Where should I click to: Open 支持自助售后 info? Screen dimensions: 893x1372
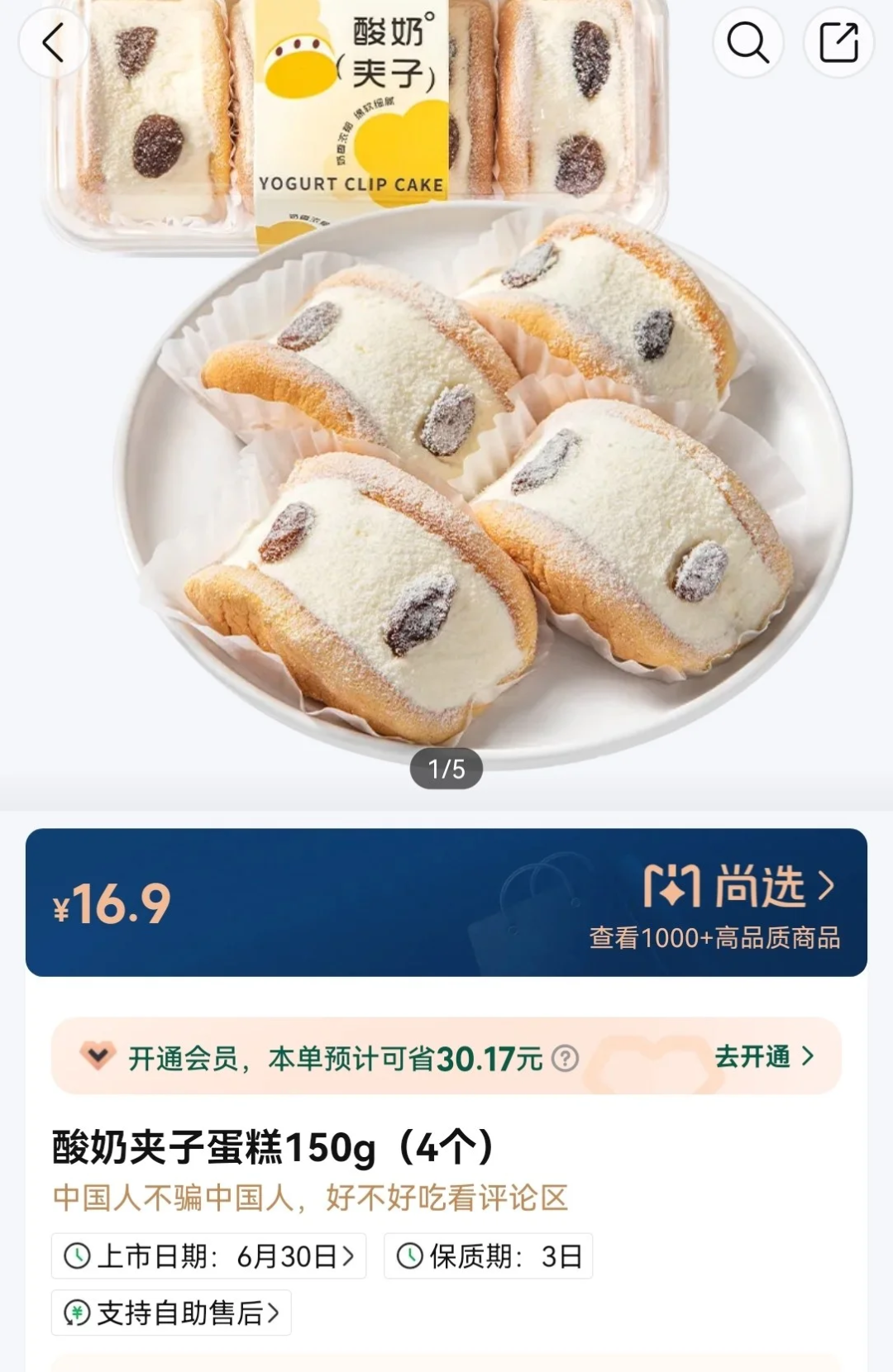click(x=171, y=1312)
